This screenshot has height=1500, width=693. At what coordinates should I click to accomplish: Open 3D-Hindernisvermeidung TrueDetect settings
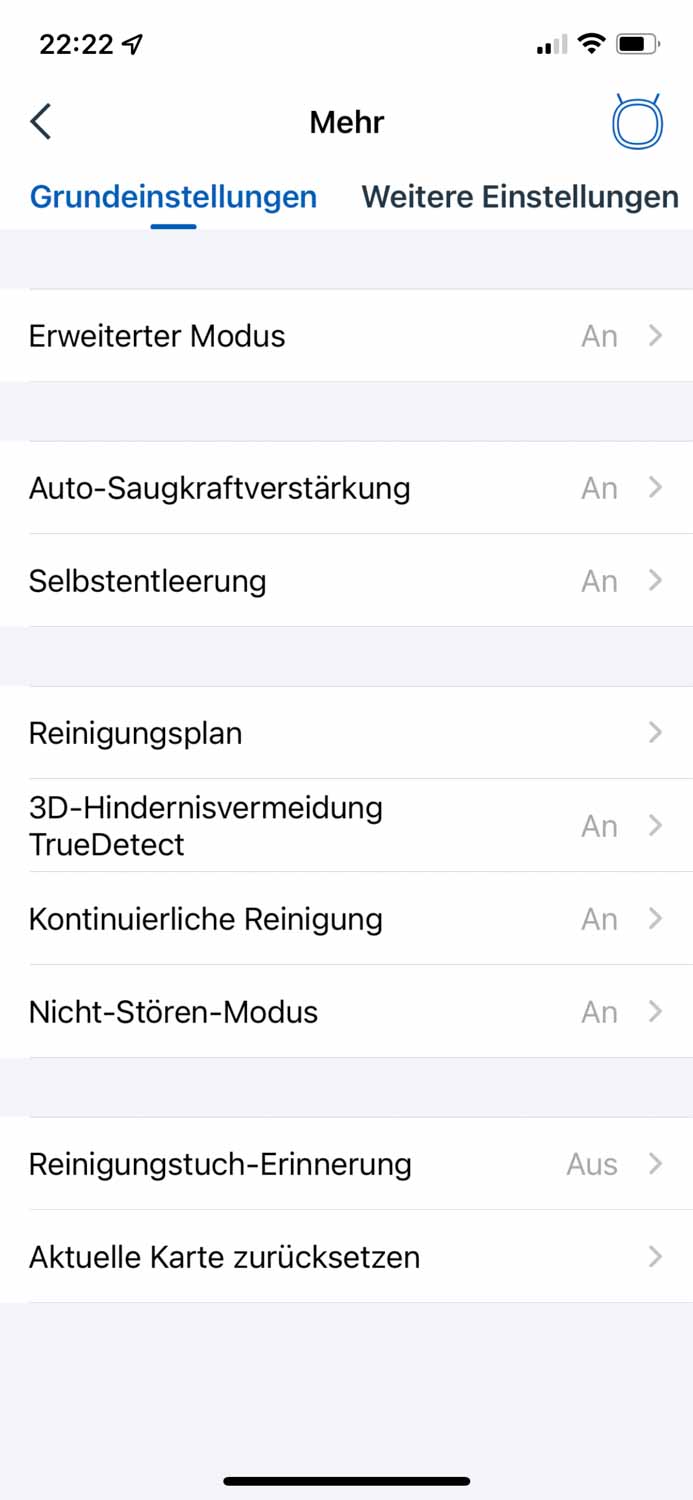click(346, 826)
